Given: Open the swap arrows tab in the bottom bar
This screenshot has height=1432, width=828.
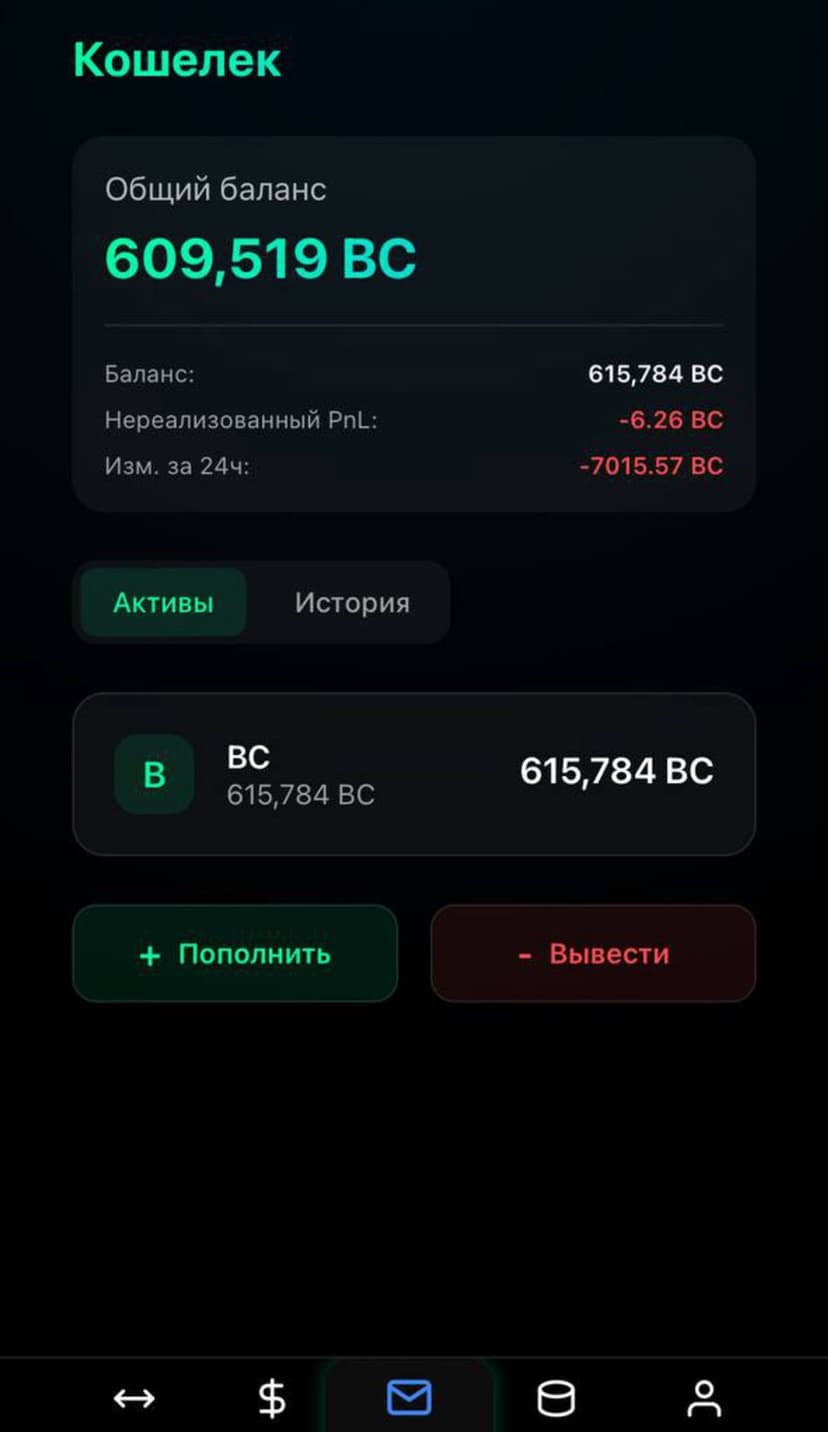Looking at the screenshot, I should coord(134,1398).
